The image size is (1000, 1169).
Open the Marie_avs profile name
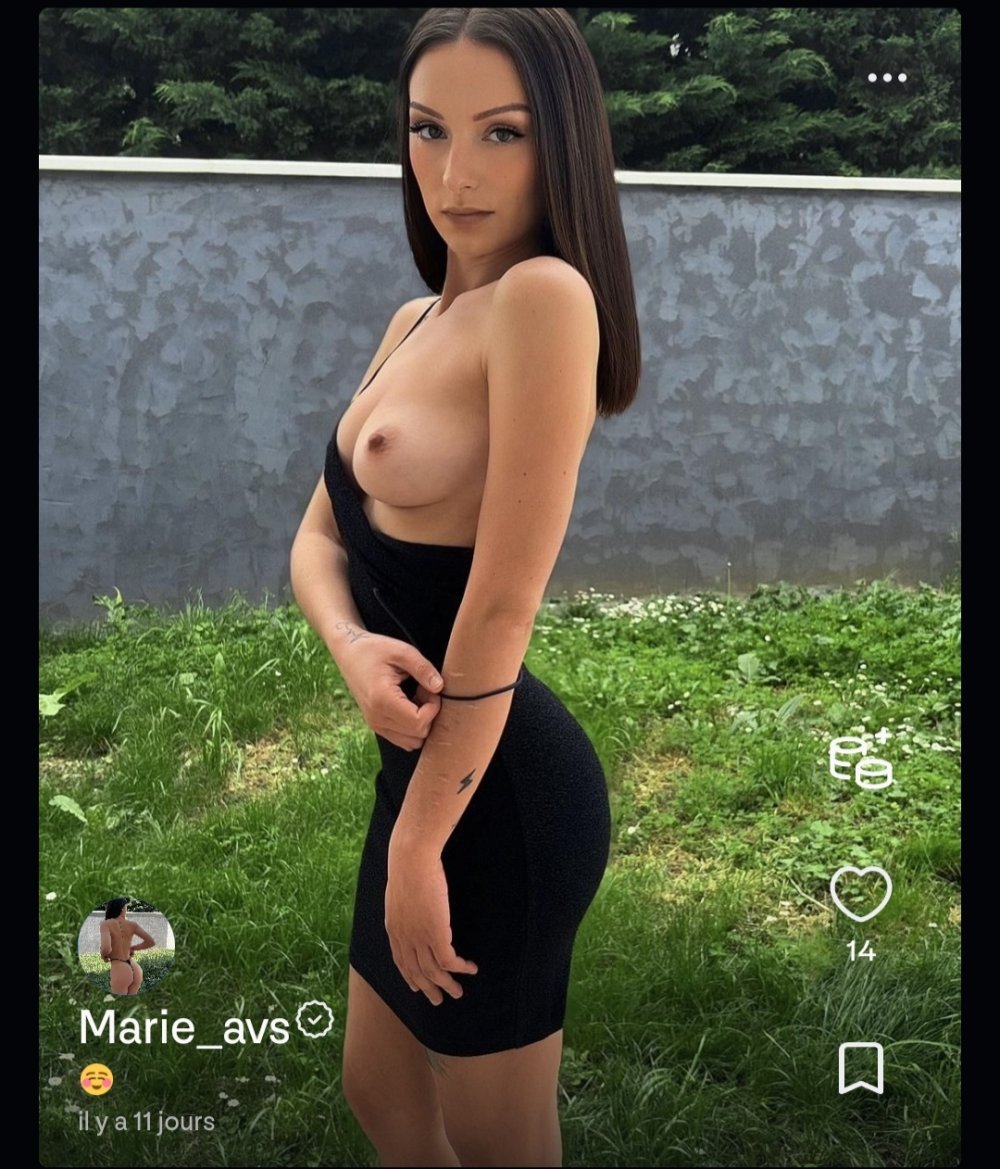(184, 1027)
